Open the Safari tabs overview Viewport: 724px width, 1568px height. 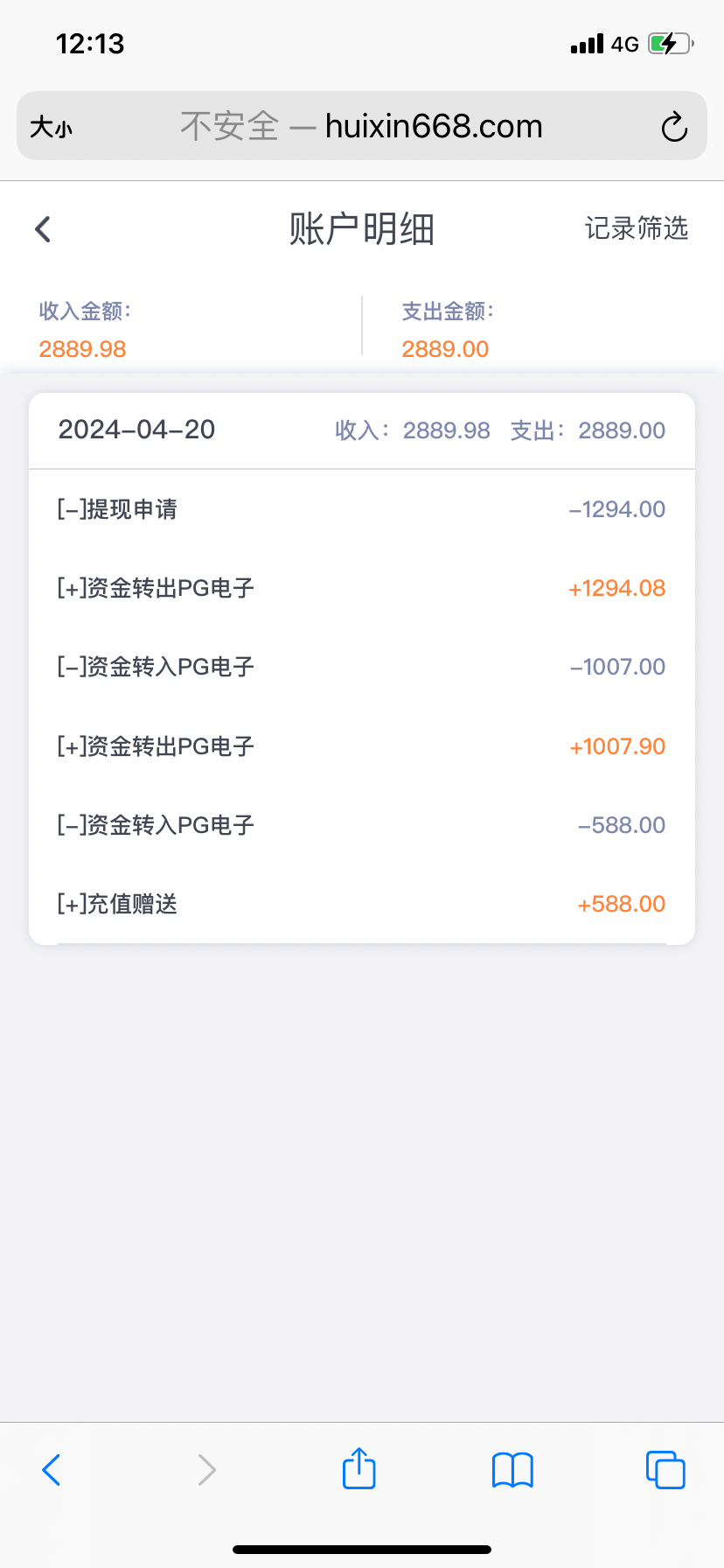tap(665, 1470)
